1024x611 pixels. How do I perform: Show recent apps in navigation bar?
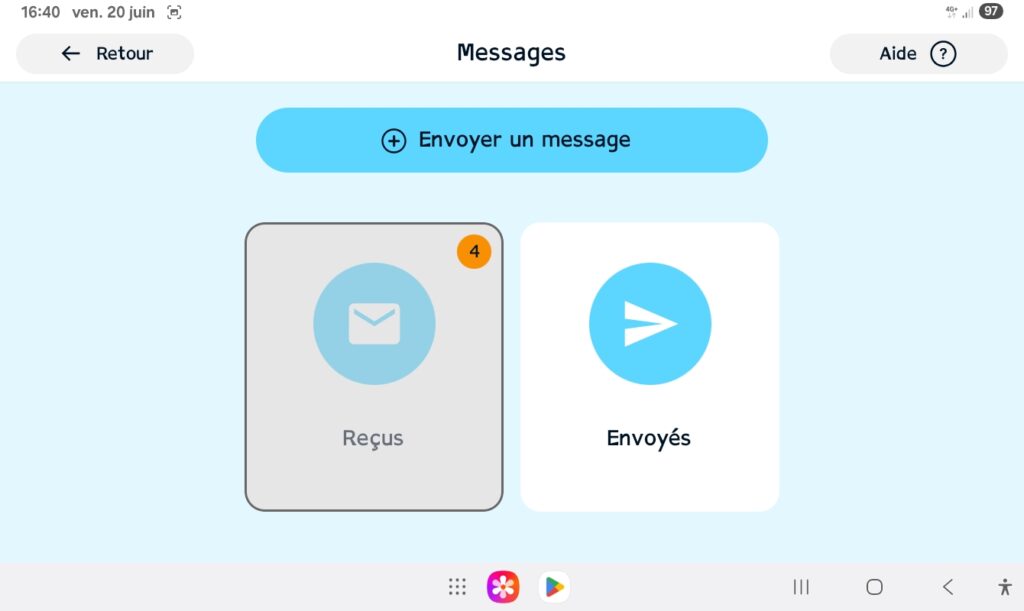pos(801,587)
